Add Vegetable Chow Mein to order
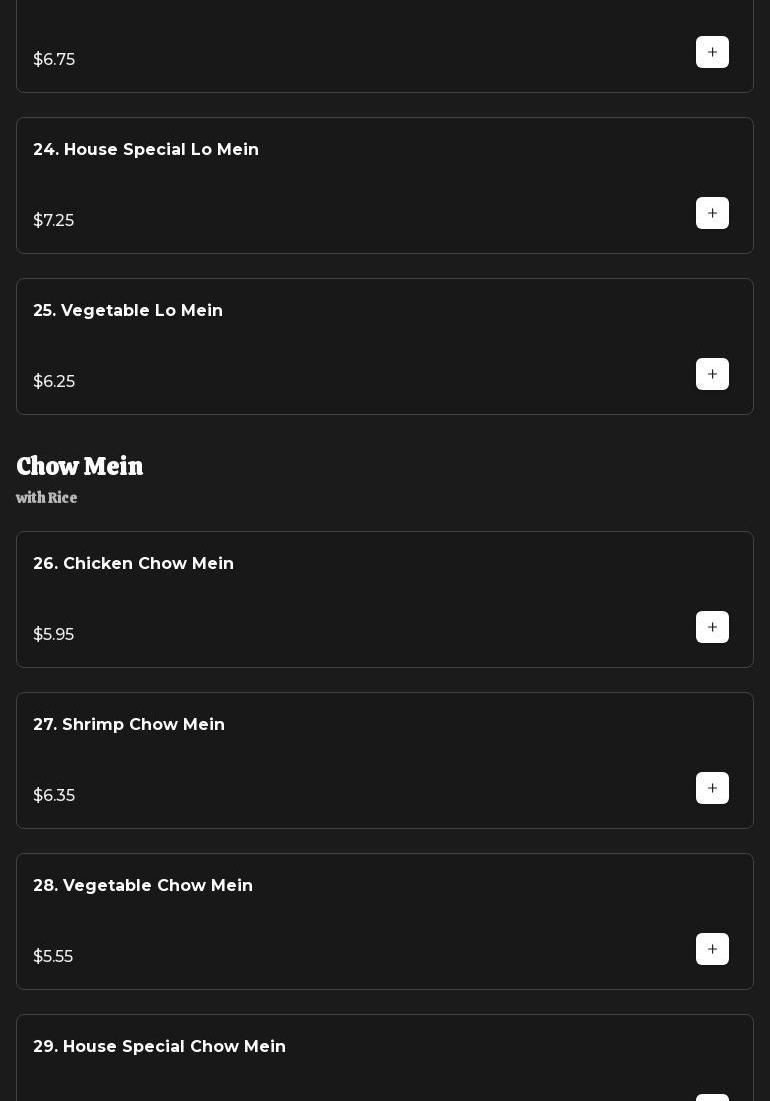Screen dimensions: 770x1101 (x=712, y=949)
